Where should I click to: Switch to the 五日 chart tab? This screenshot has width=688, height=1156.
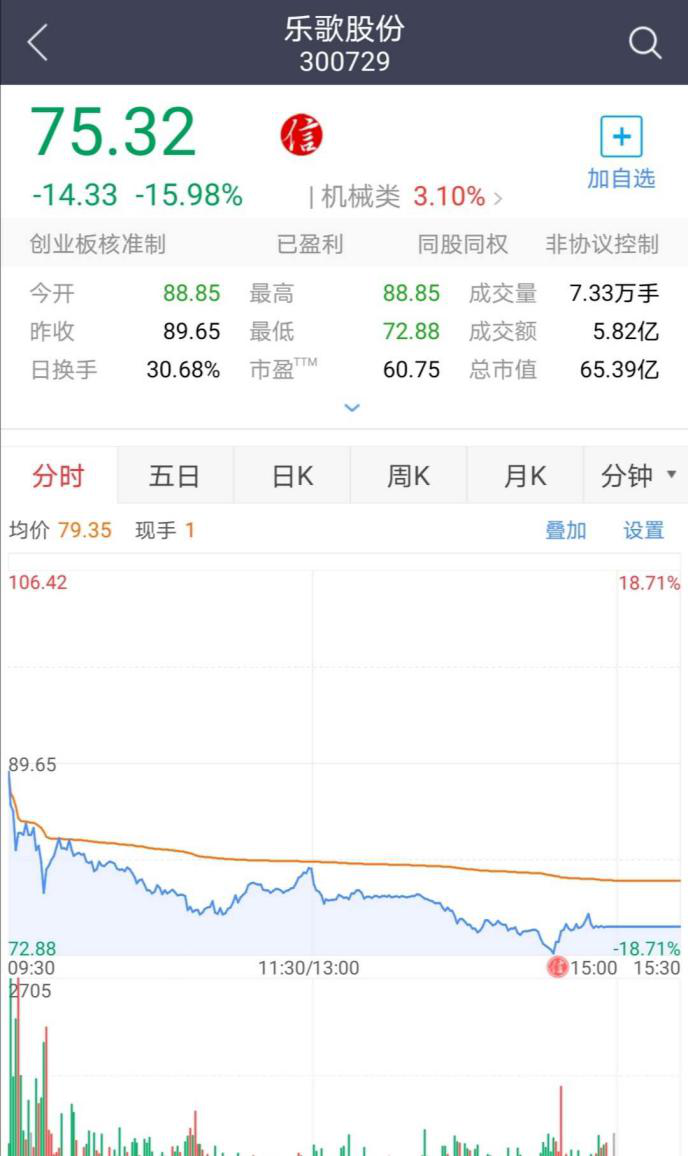[175, 476]
